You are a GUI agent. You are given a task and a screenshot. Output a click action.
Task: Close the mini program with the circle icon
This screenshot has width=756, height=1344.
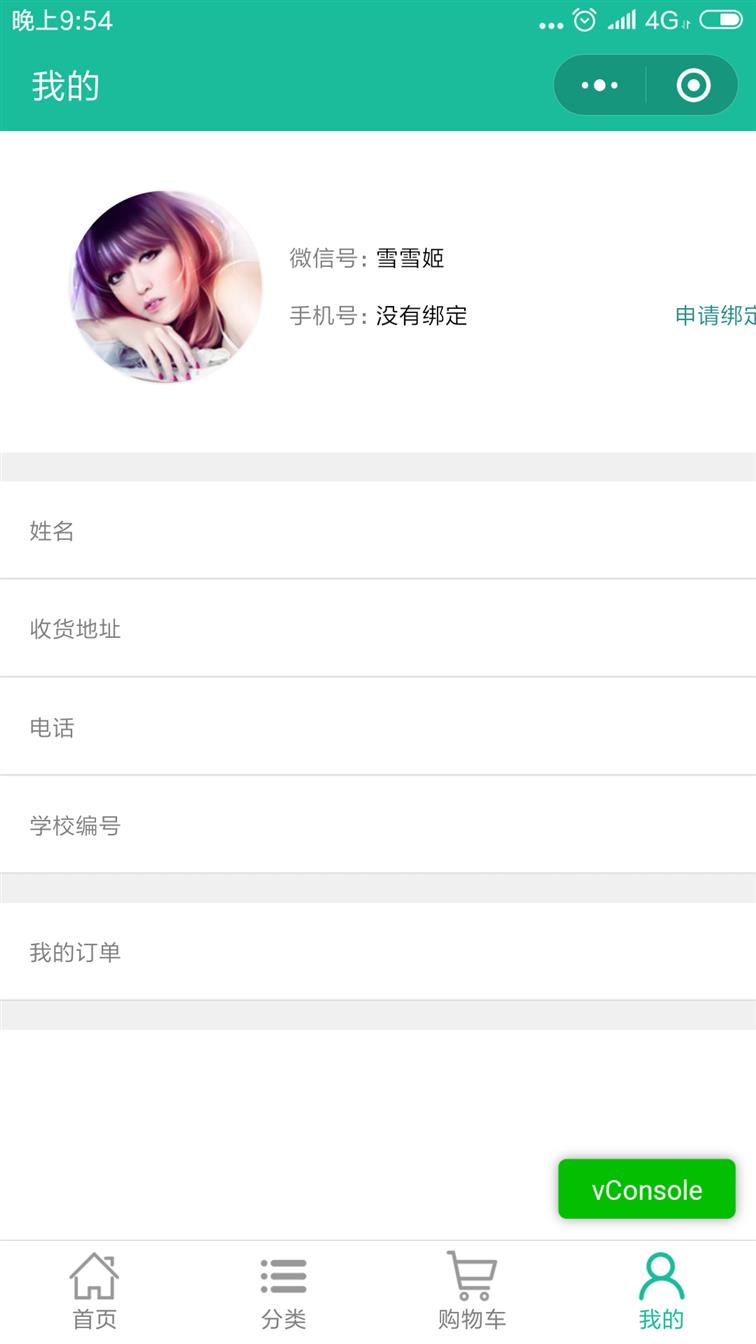(693, 86)
